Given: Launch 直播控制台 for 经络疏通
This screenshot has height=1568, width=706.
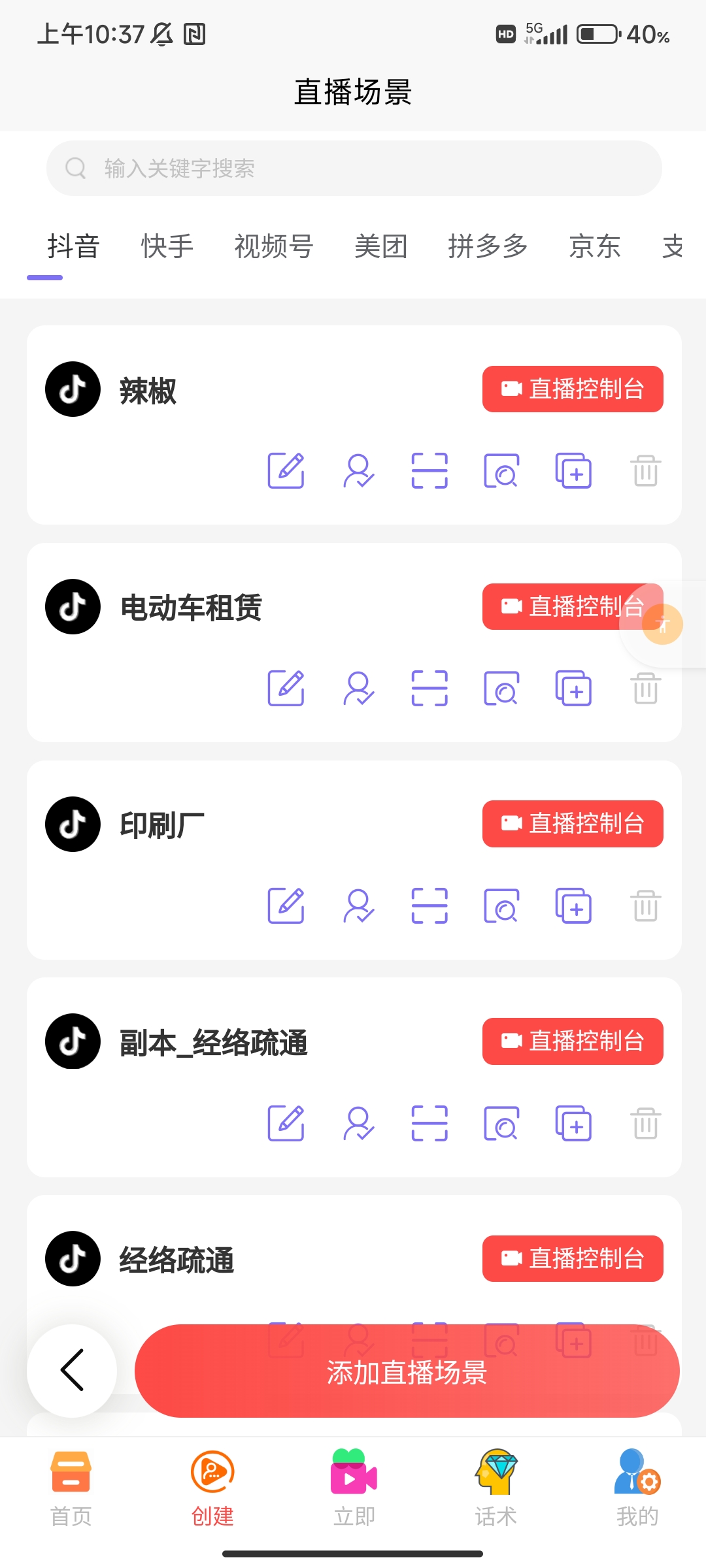Looking at the screenshot, I should (573, 1258).
